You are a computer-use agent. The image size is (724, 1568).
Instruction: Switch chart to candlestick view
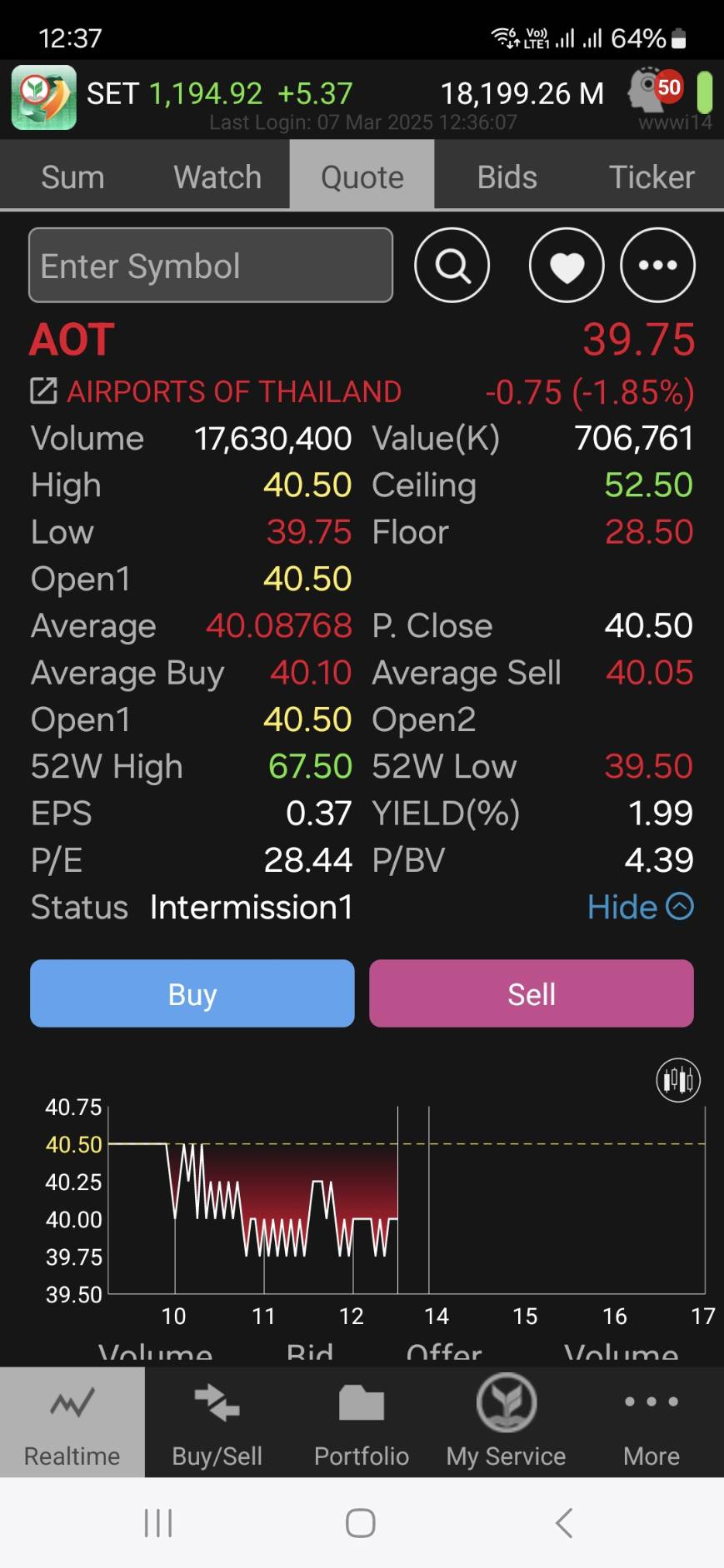pyautogui.click(x=678, y=1080)
